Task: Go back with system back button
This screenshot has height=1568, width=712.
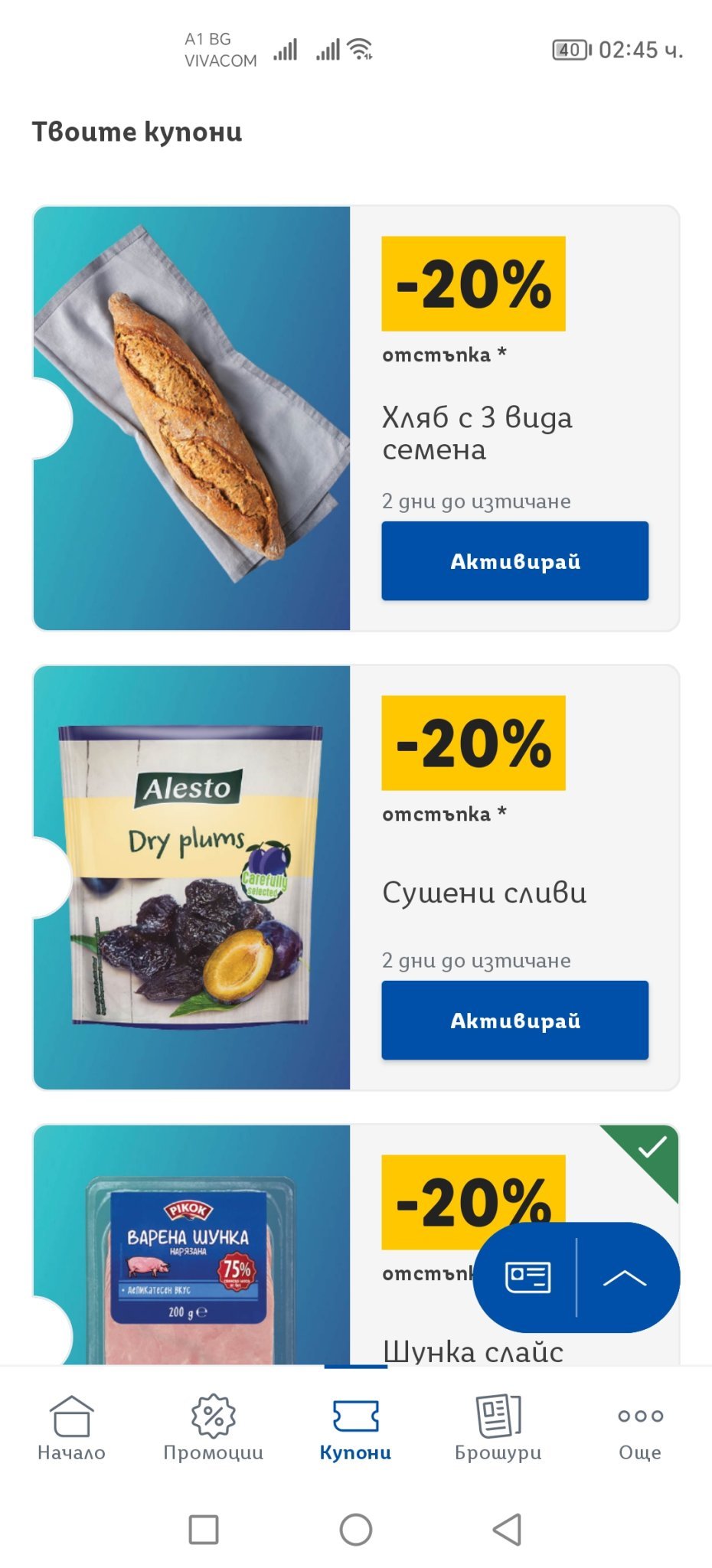Action: (x=507, y=1529)
